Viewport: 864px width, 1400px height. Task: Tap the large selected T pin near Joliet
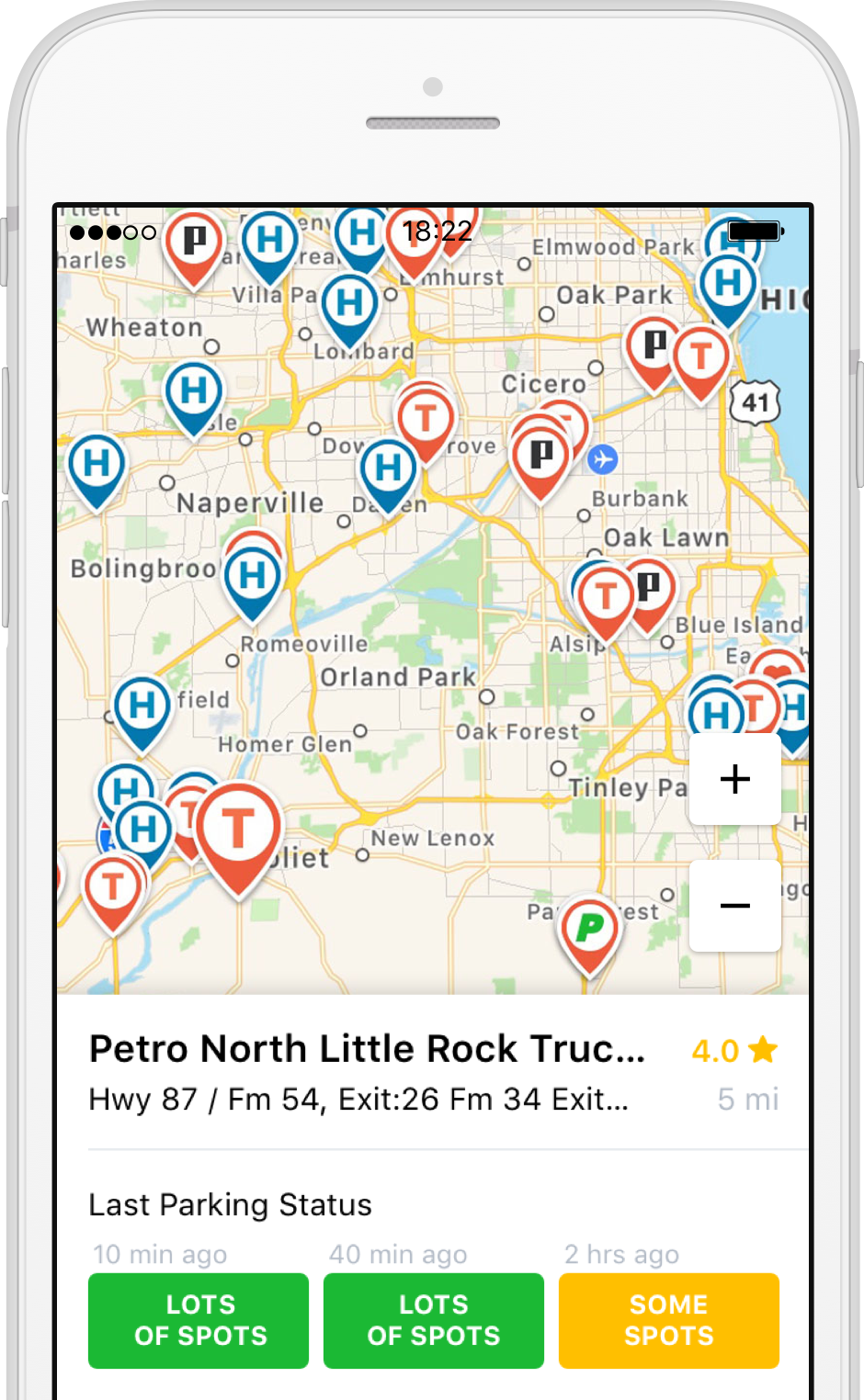coord(238,836)
